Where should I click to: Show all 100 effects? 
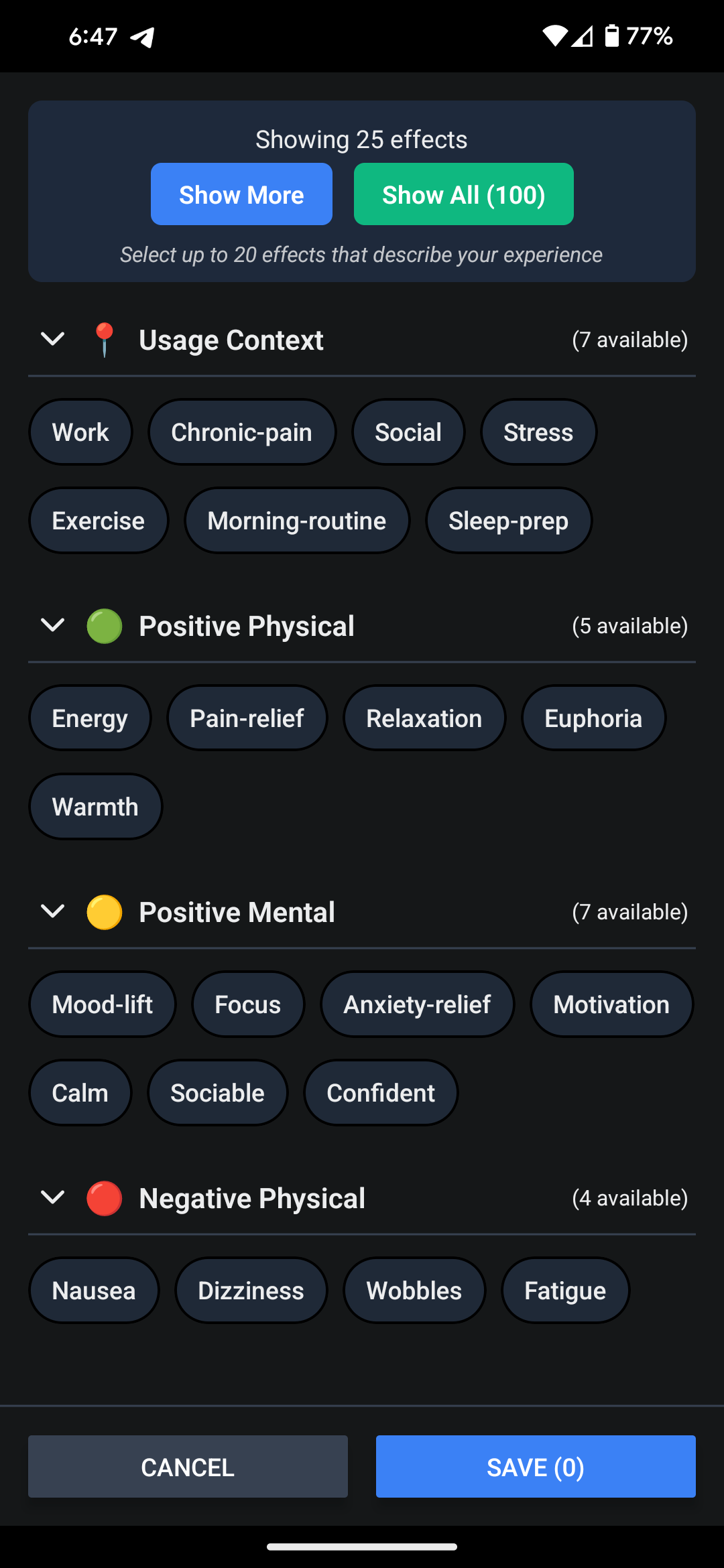pos(463,194)
